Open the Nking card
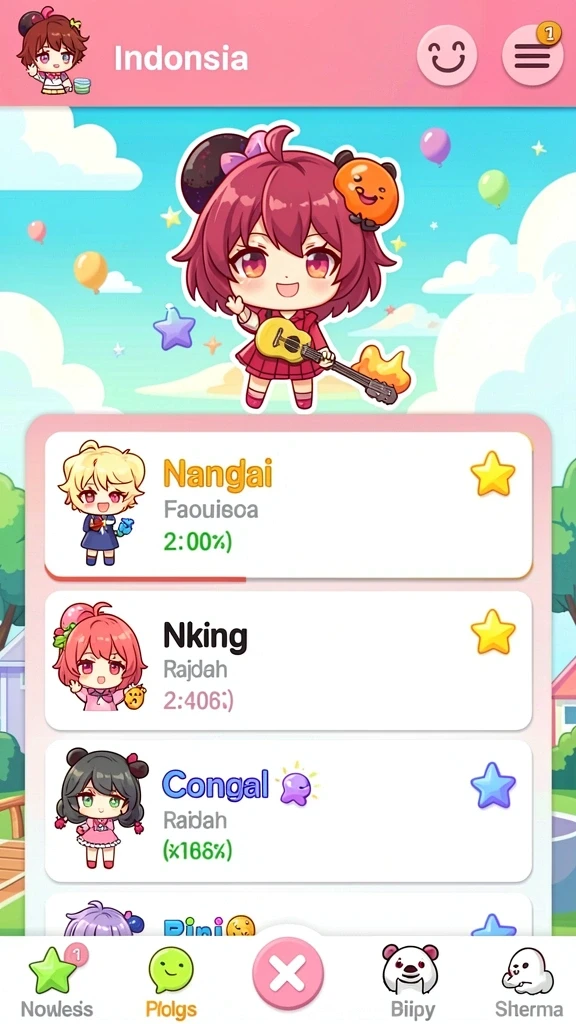This screenshot has width=576, height=1024. [288, 660]
